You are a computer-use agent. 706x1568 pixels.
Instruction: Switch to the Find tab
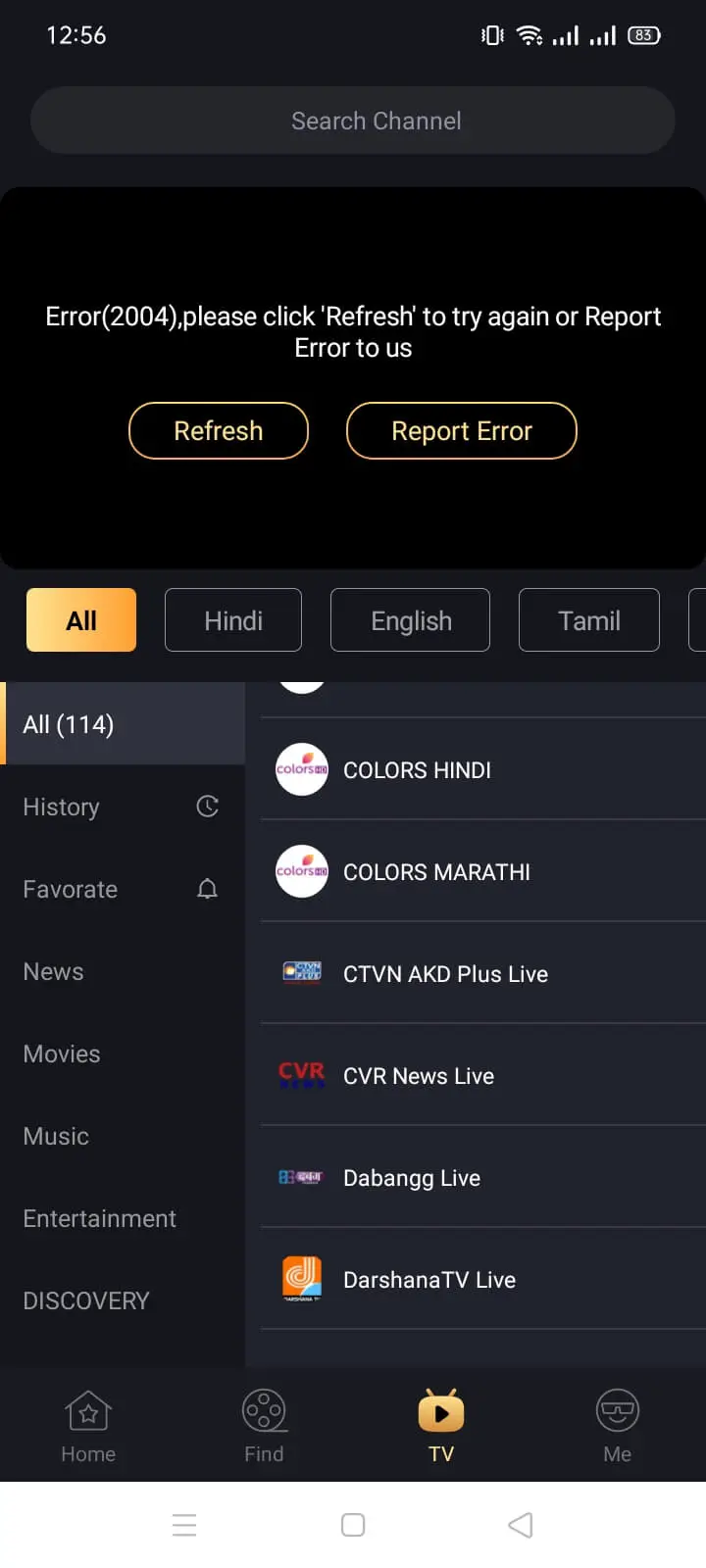264,1426
